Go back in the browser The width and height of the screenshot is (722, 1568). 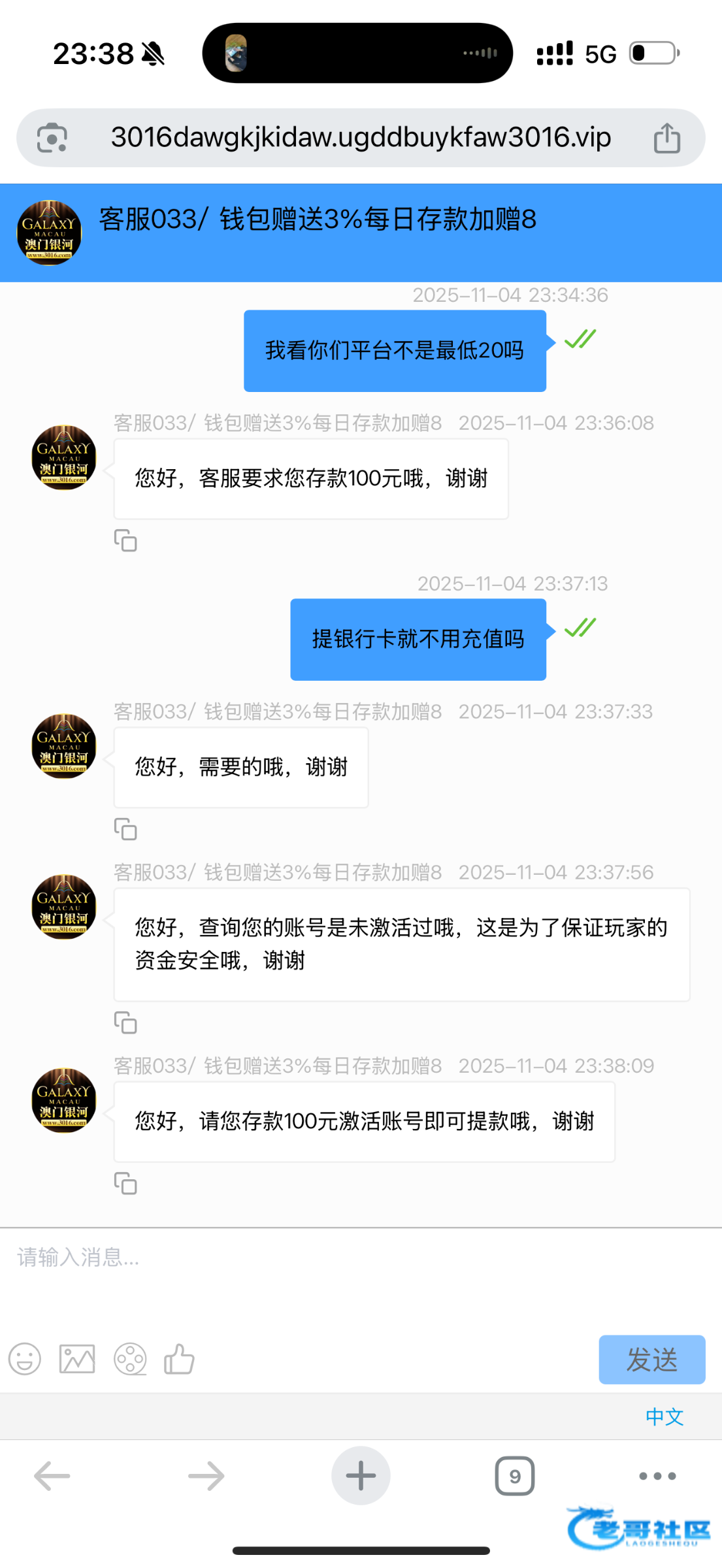(52, 1476)
